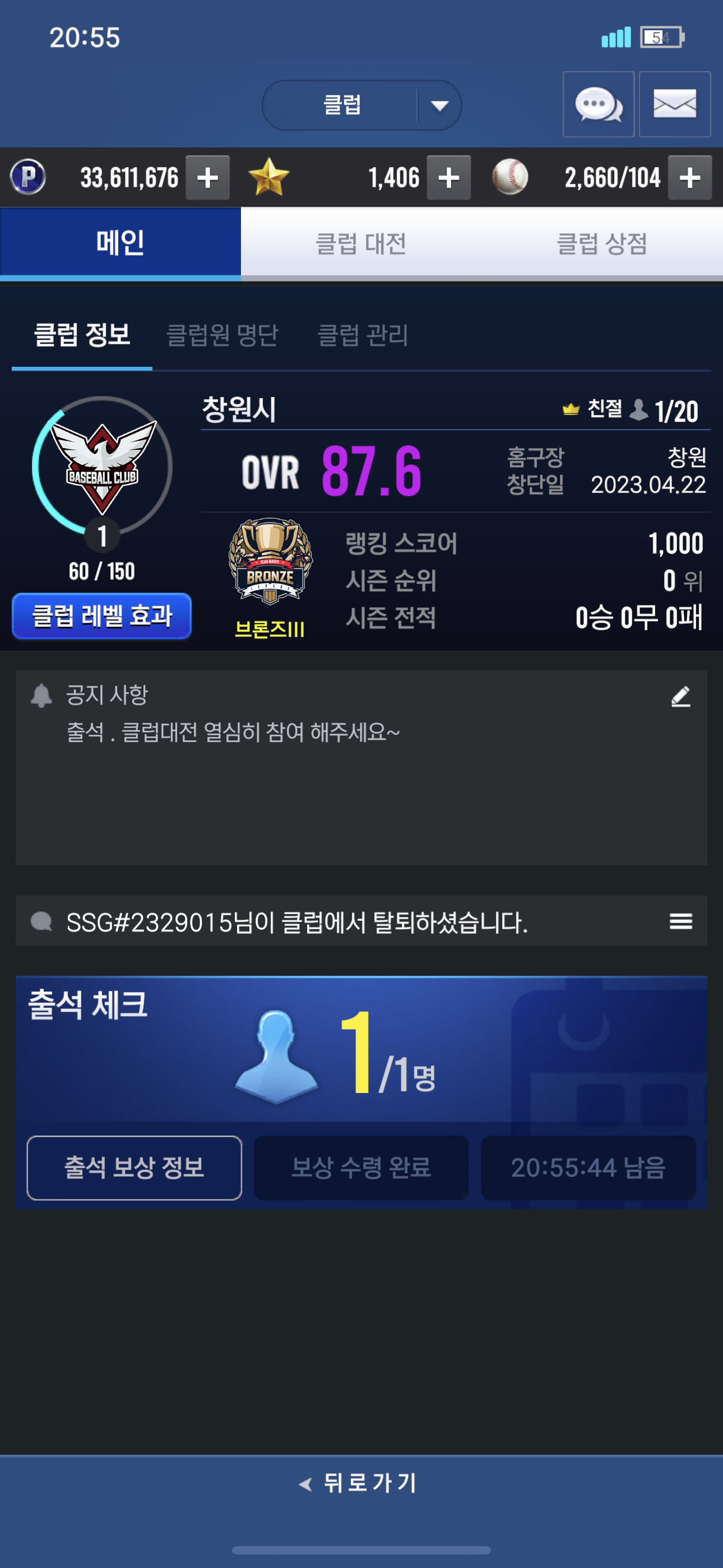
Task: Open the 클럽 dropdown menu
Action: tap(361, 105)
